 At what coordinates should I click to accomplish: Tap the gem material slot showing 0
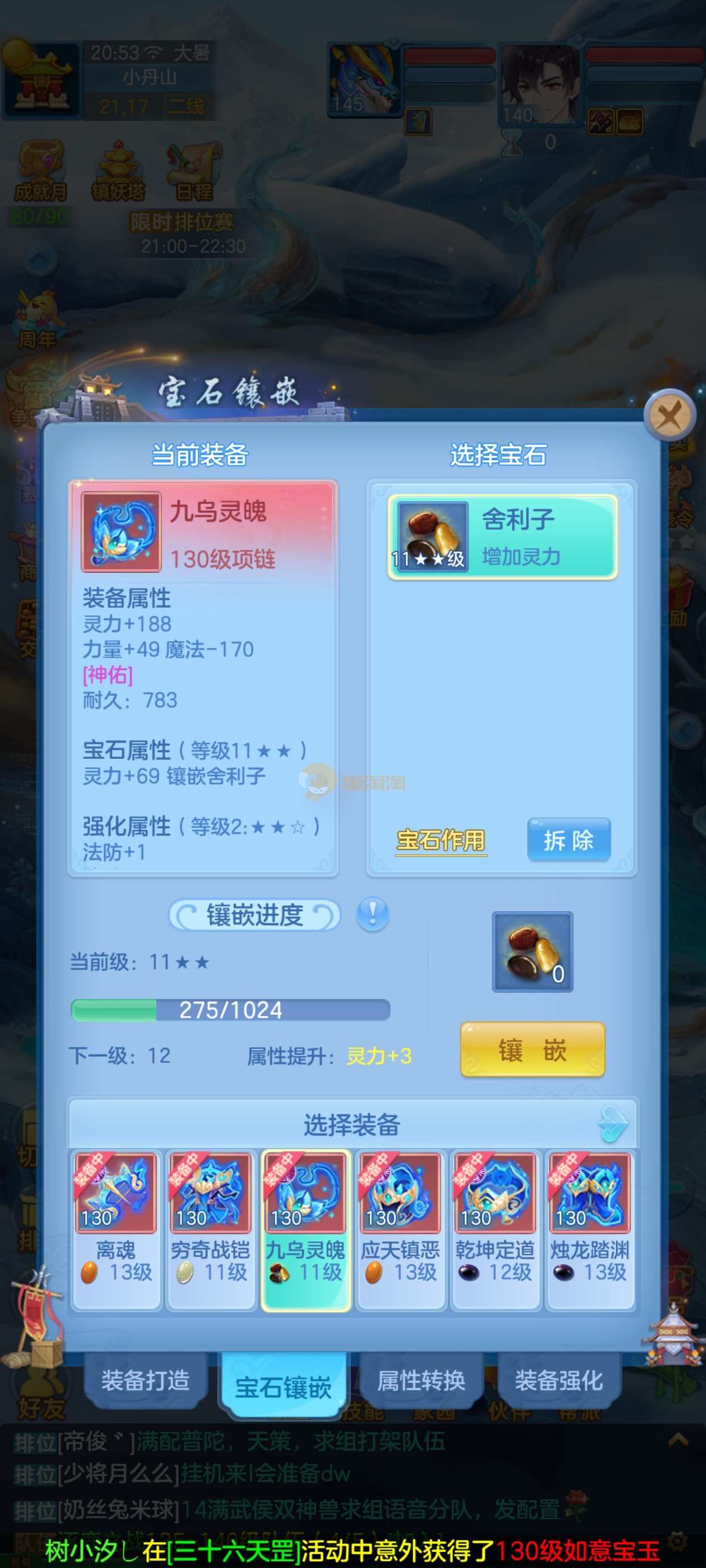coord(532,951)
